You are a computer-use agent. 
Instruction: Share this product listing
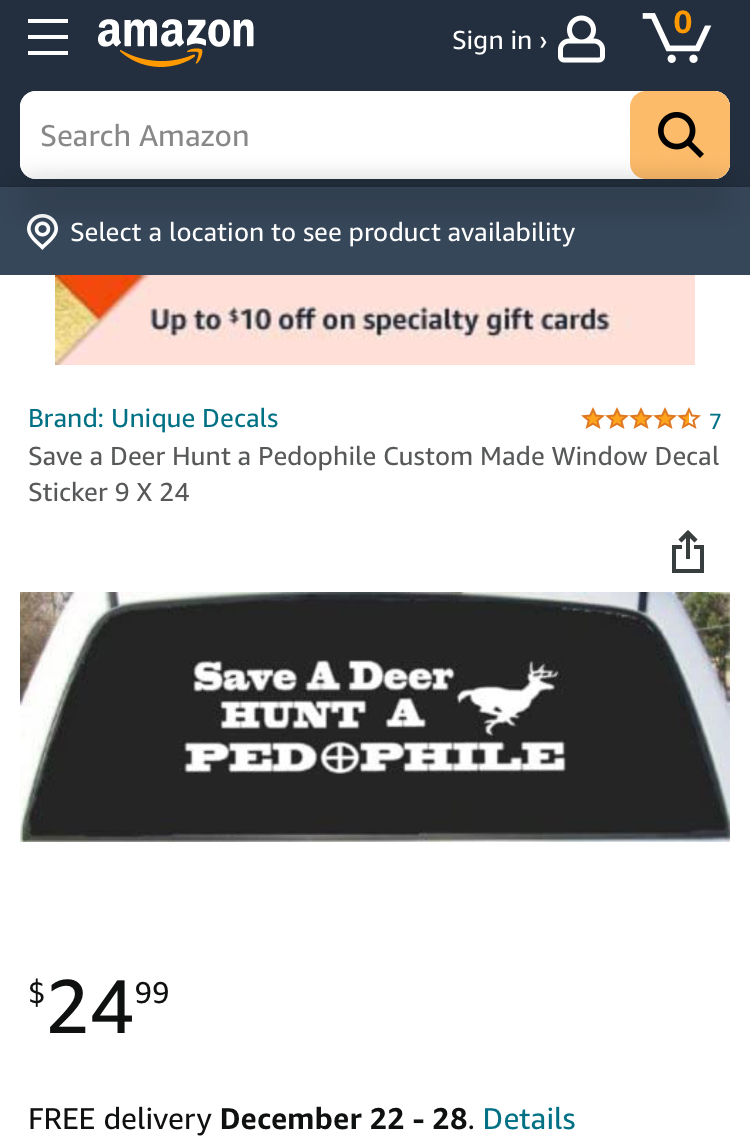coord(688,552)
